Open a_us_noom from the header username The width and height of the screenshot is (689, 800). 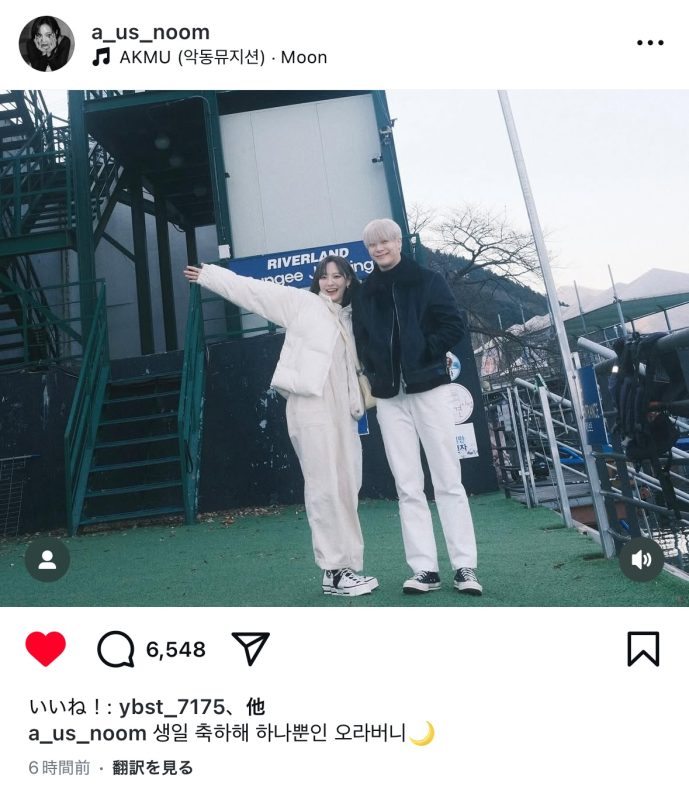tap(150, 32)
